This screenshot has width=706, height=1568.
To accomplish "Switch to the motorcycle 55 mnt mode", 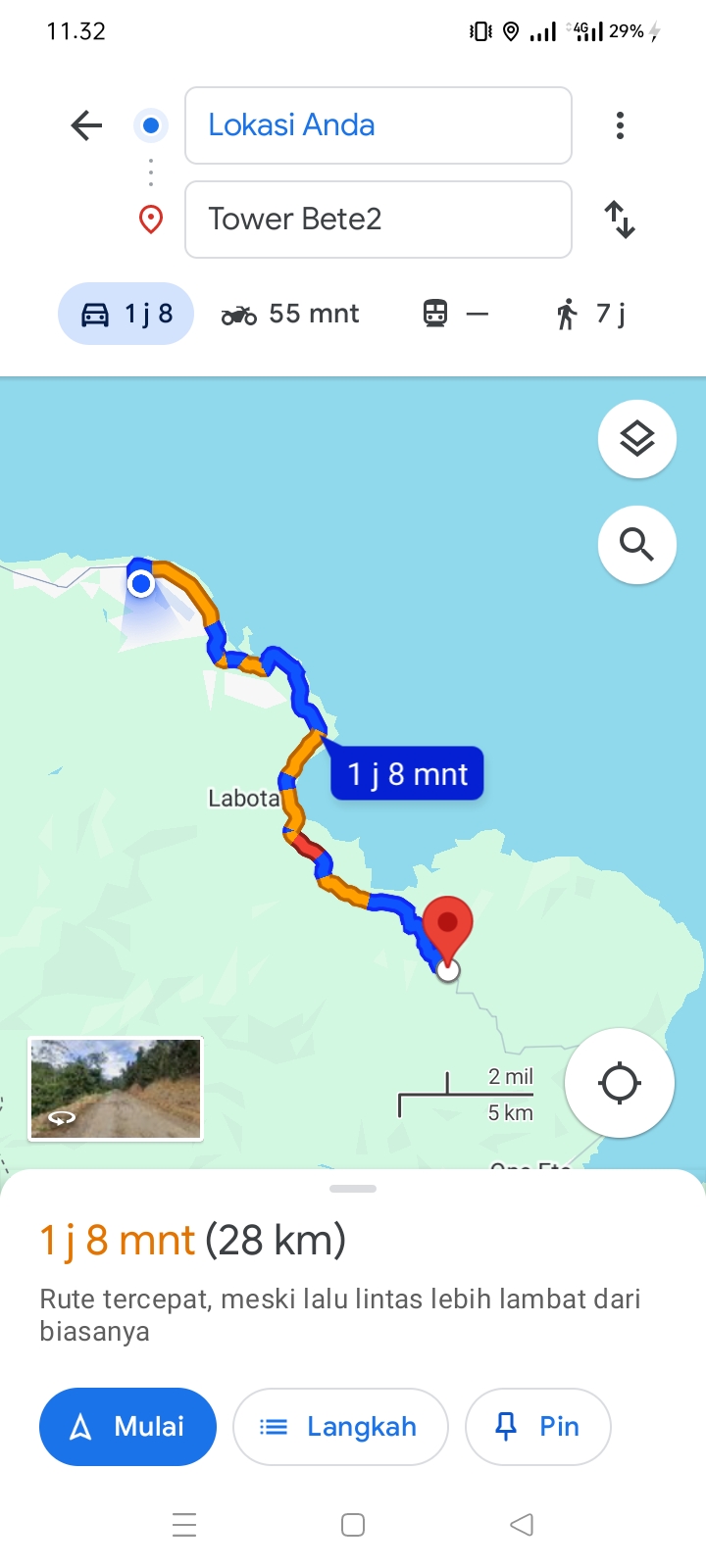I will [x=290, y=314].
